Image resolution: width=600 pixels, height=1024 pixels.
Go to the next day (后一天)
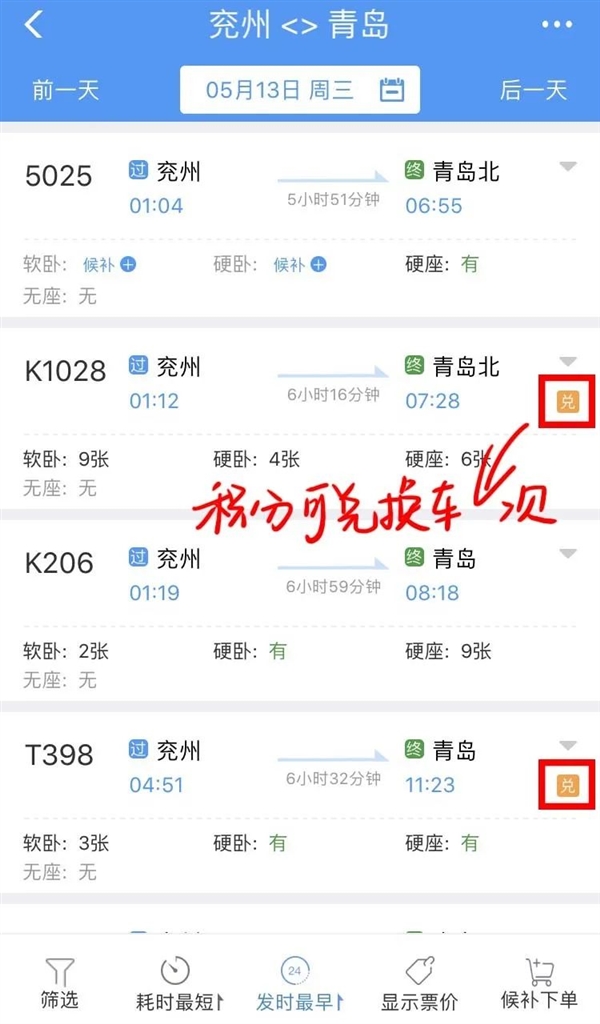[x=533, y=90]
